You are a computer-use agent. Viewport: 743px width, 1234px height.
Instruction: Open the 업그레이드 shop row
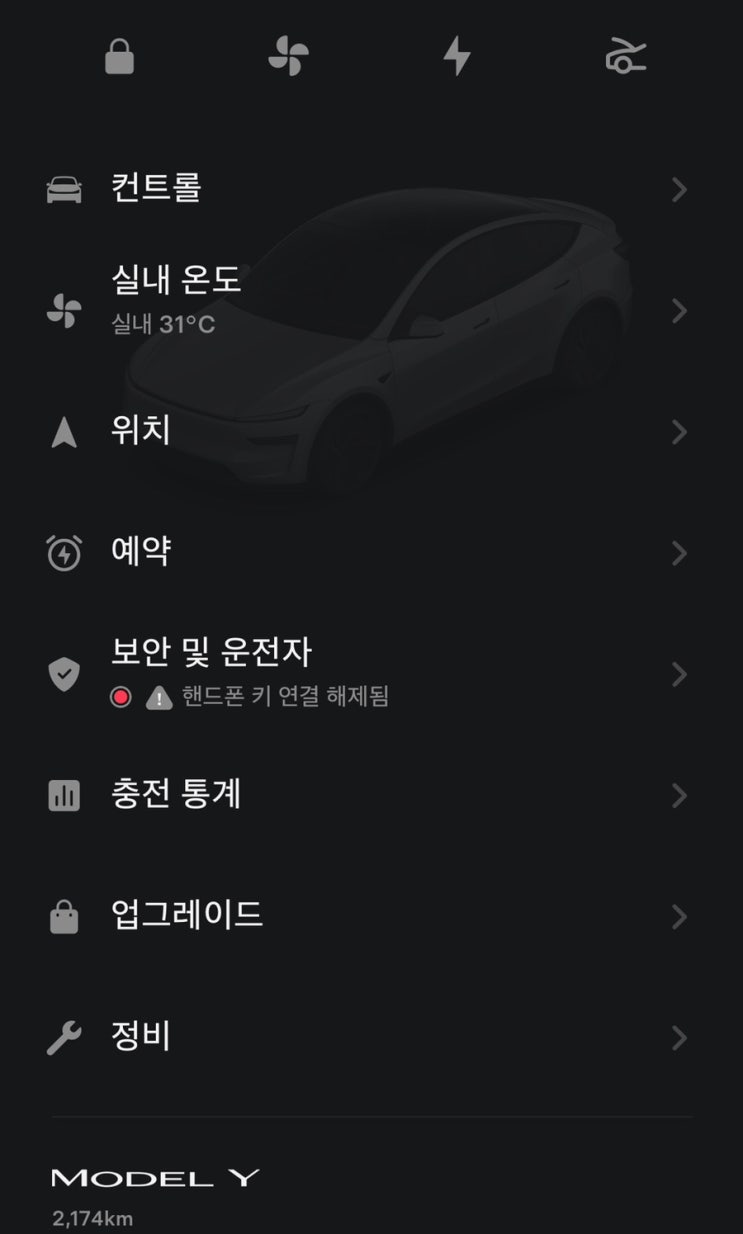tap(370, 916)
